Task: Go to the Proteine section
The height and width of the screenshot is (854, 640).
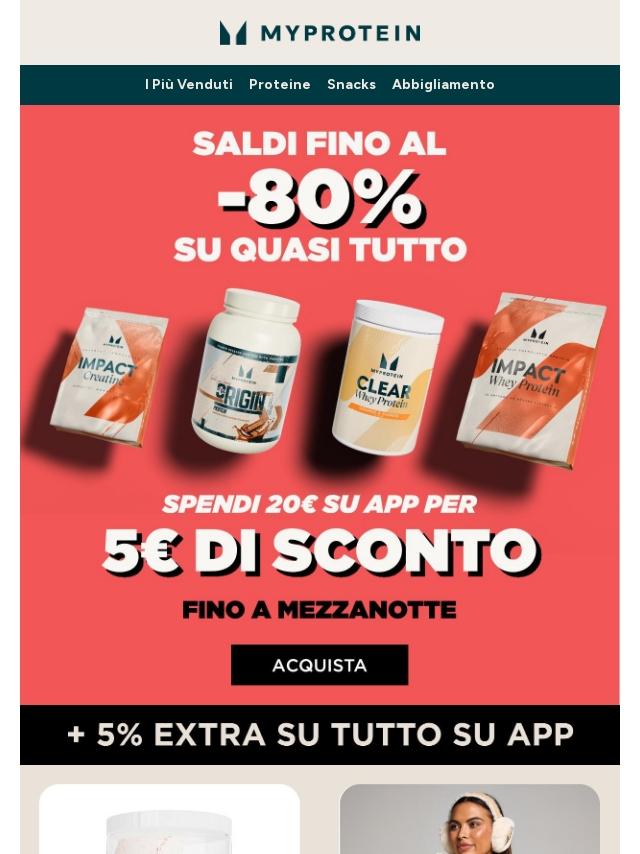Action: click(x=279, y=85)
